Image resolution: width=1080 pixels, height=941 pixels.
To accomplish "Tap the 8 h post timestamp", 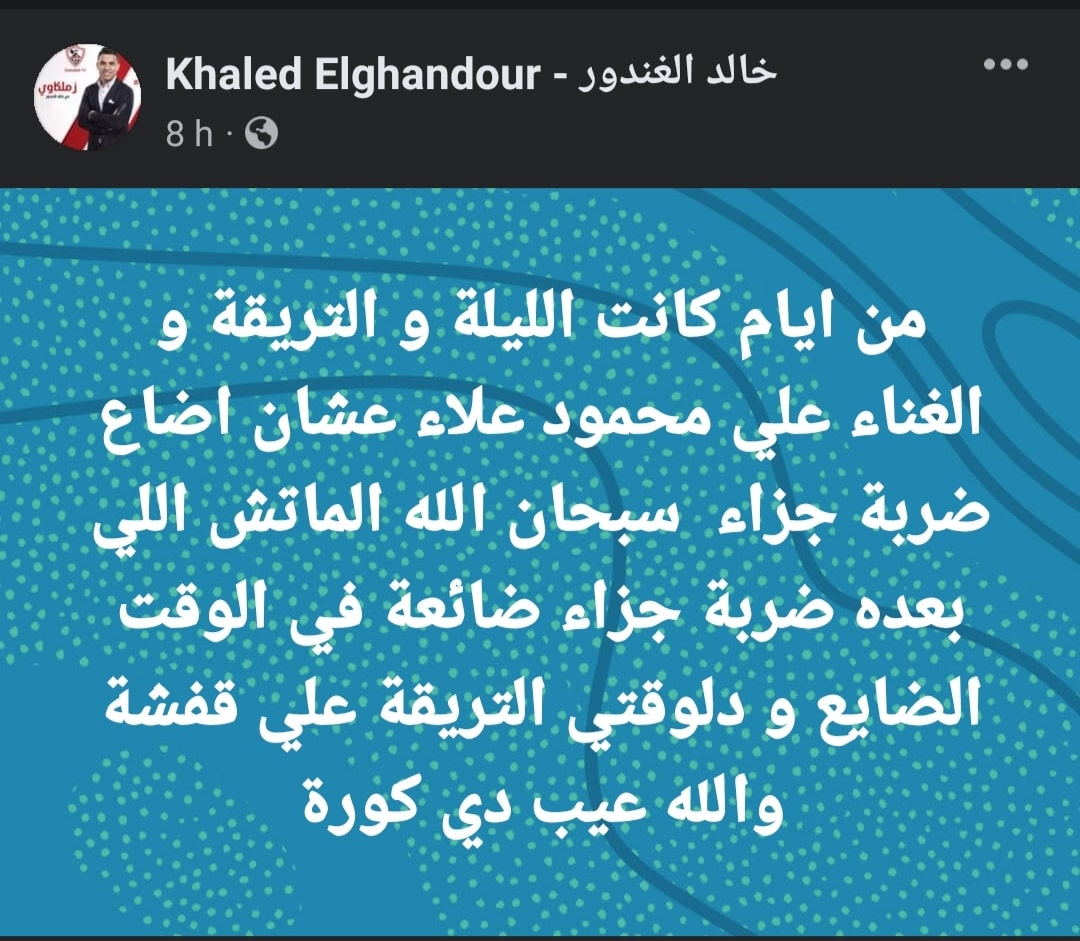I will [x=189, y=135].
